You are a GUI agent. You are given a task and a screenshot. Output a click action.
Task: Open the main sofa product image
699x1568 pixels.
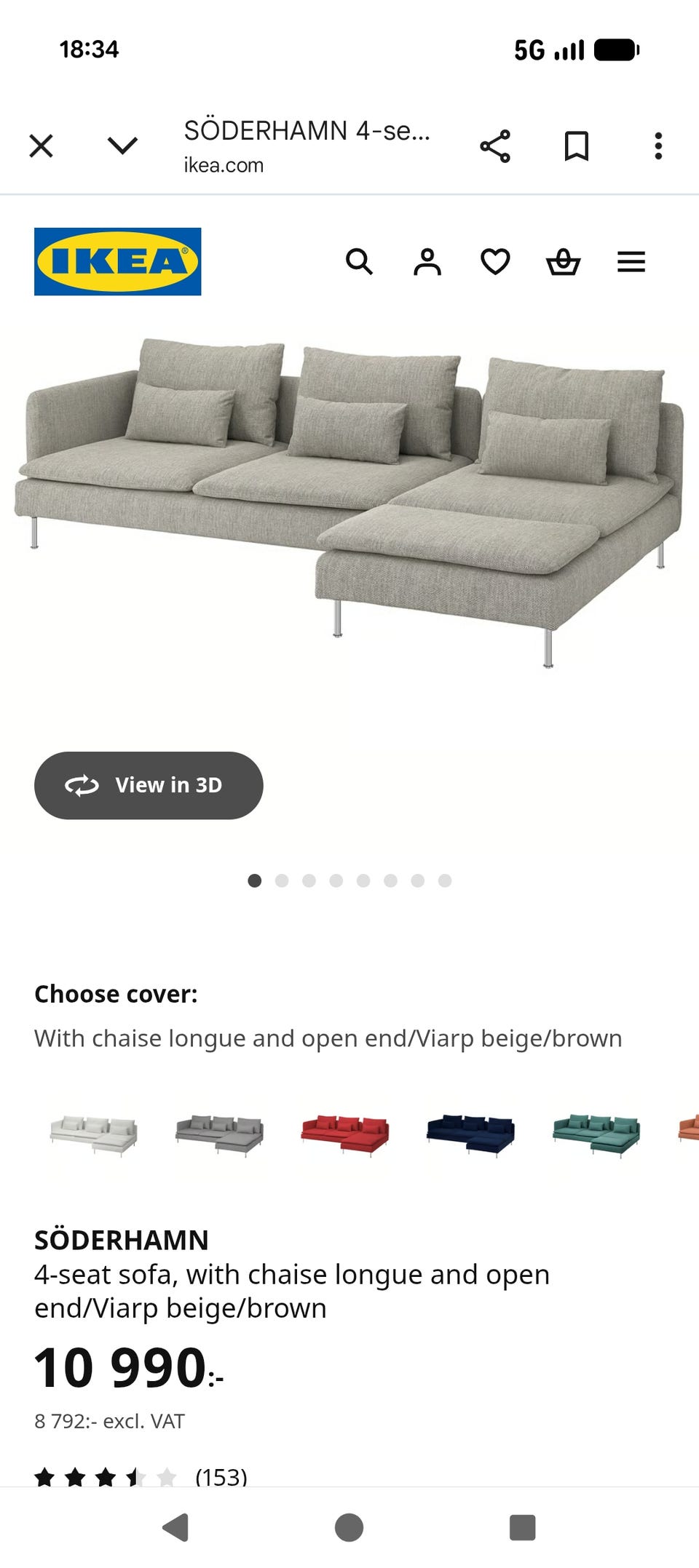(349, 502)
